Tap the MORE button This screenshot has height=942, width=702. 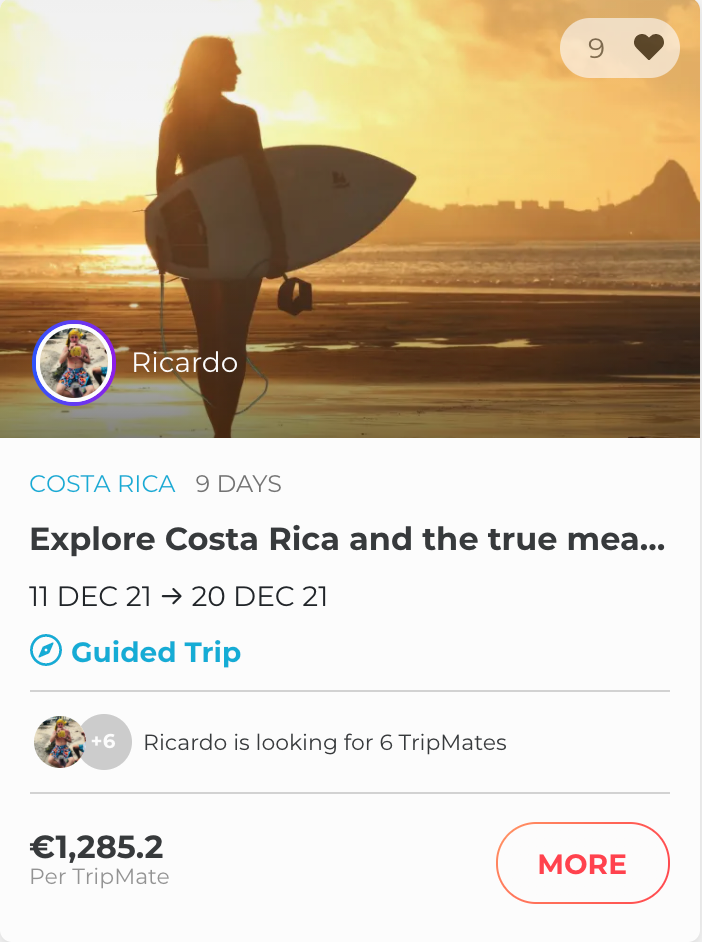[582, 863]
